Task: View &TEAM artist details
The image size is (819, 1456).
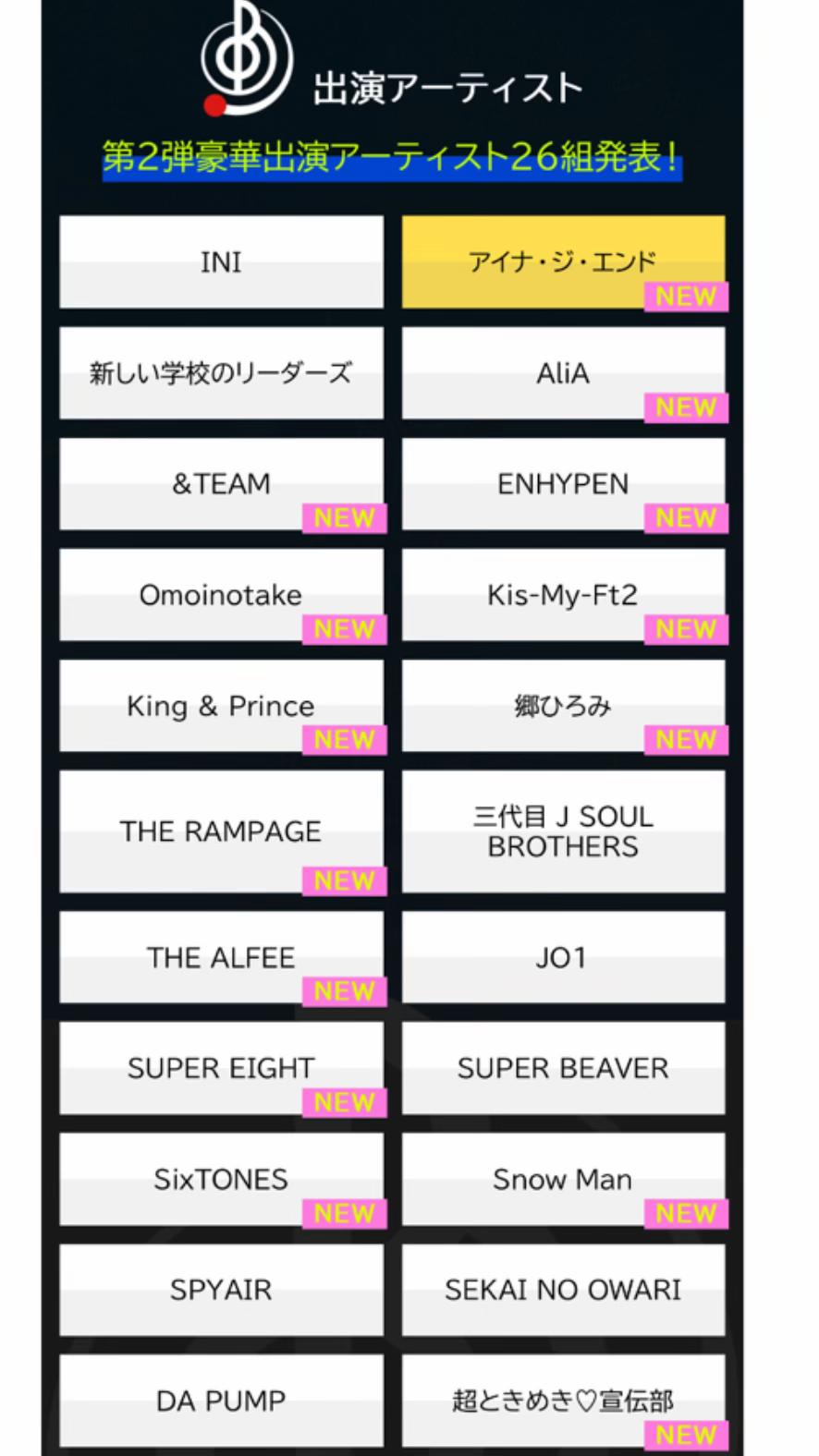Action: pos(221,484)
